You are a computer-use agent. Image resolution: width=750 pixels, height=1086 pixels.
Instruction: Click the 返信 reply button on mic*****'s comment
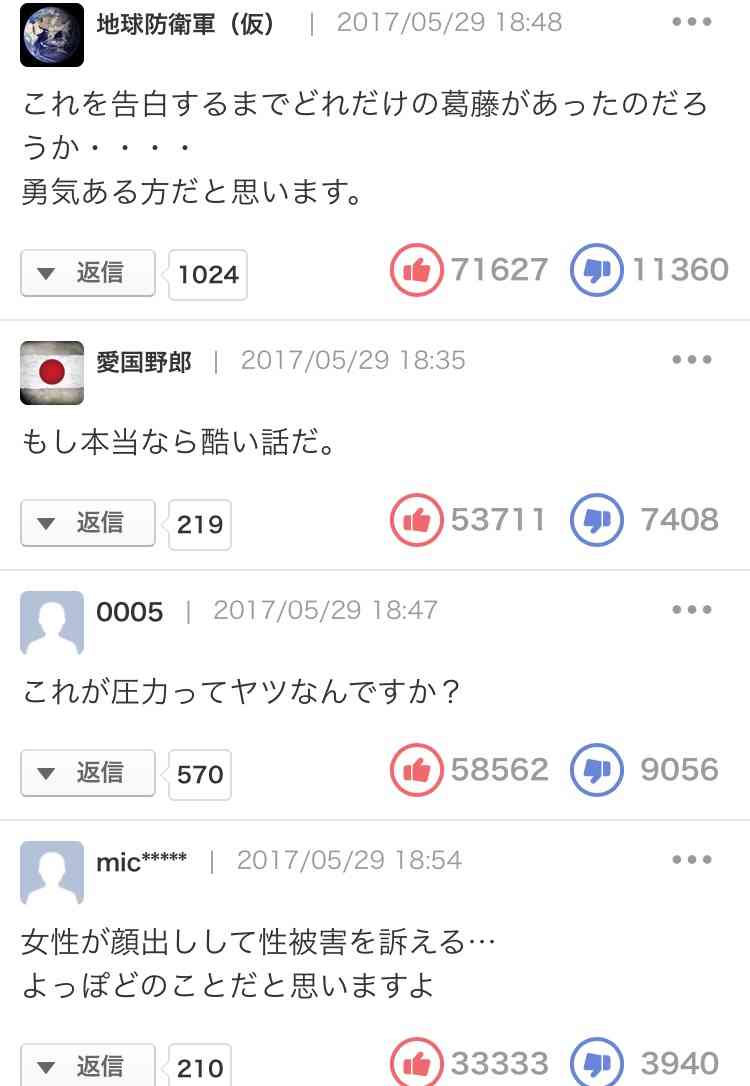point(87,1067)
